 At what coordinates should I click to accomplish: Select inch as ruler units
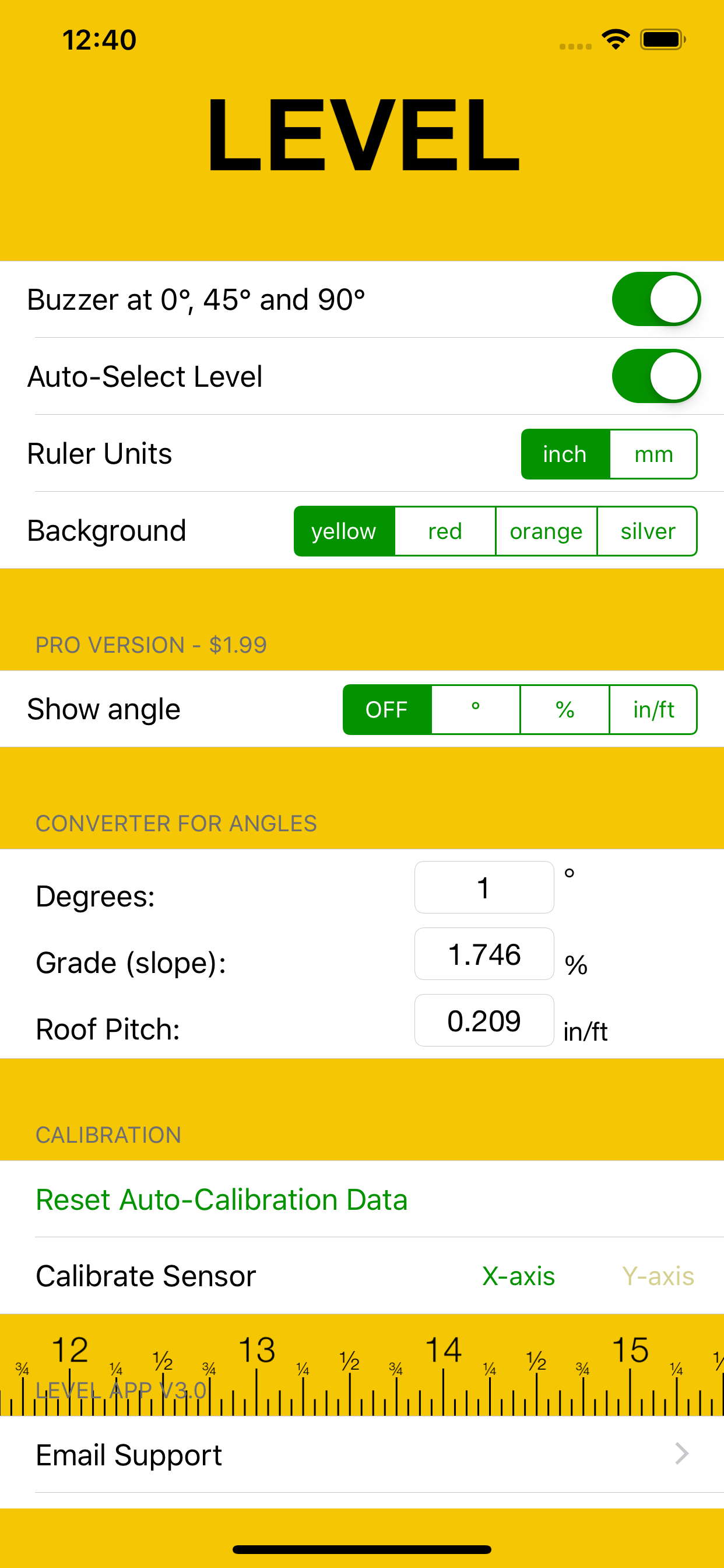[565, 454]
